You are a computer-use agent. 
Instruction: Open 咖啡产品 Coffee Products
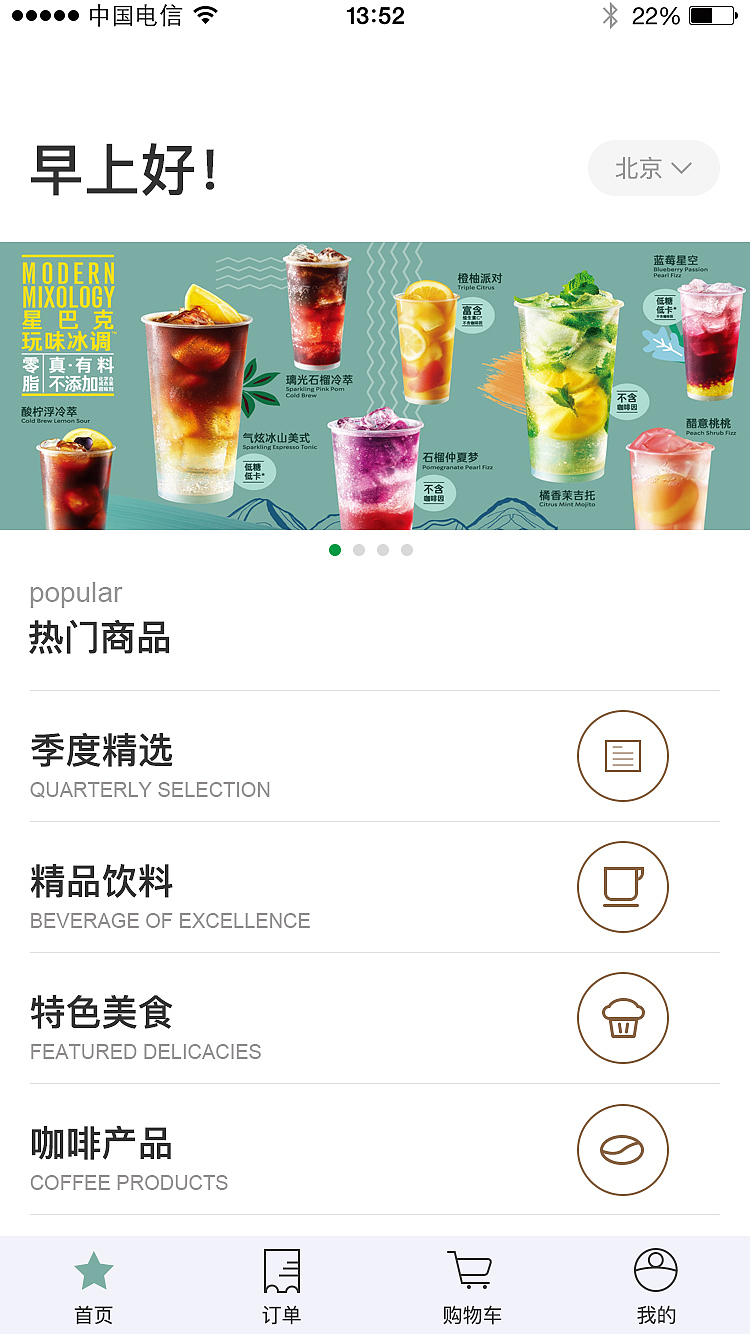[x=375, y=1150]
